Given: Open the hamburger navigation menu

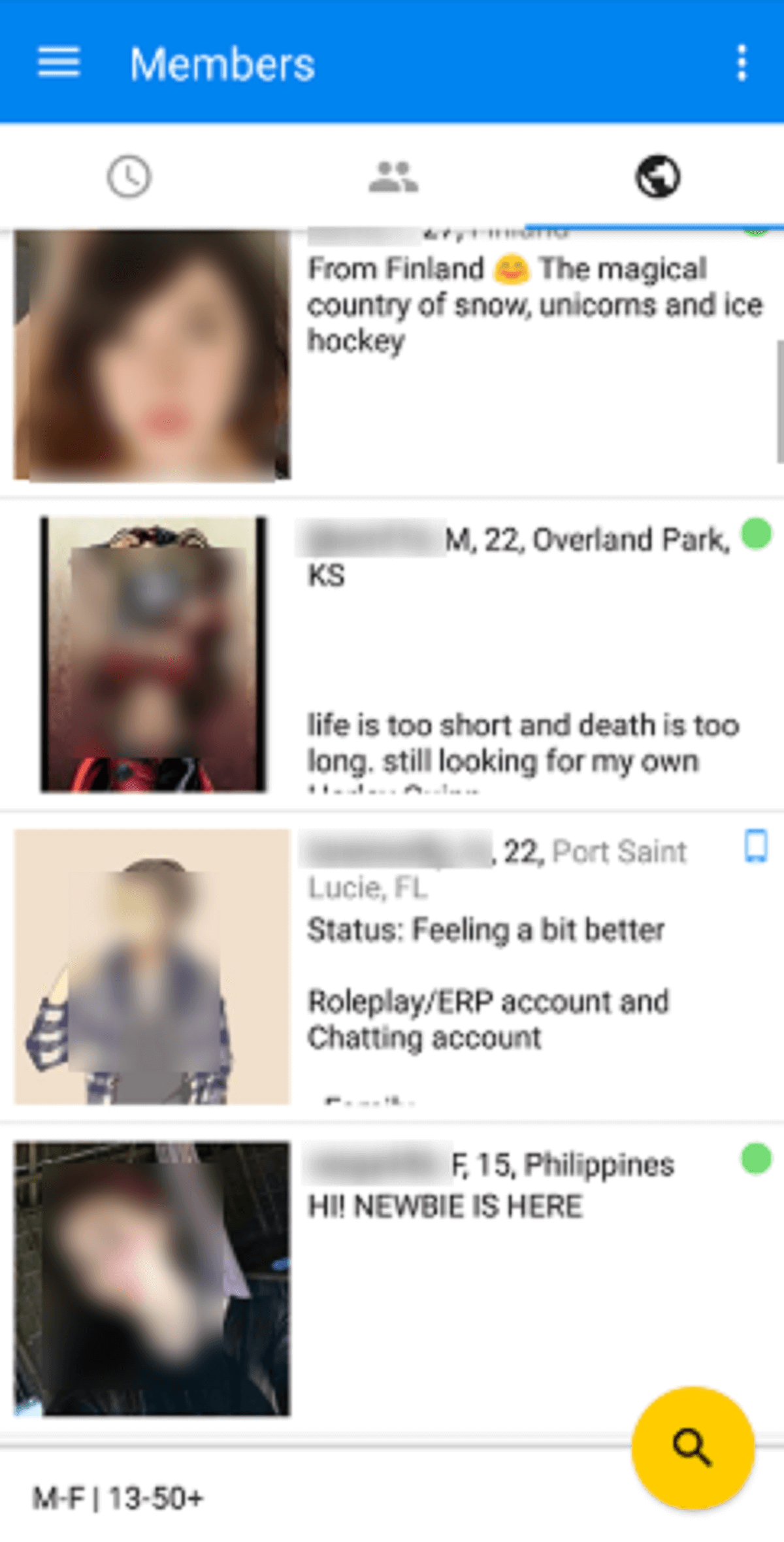Looking at the screenshot, I should pos(59,63).
